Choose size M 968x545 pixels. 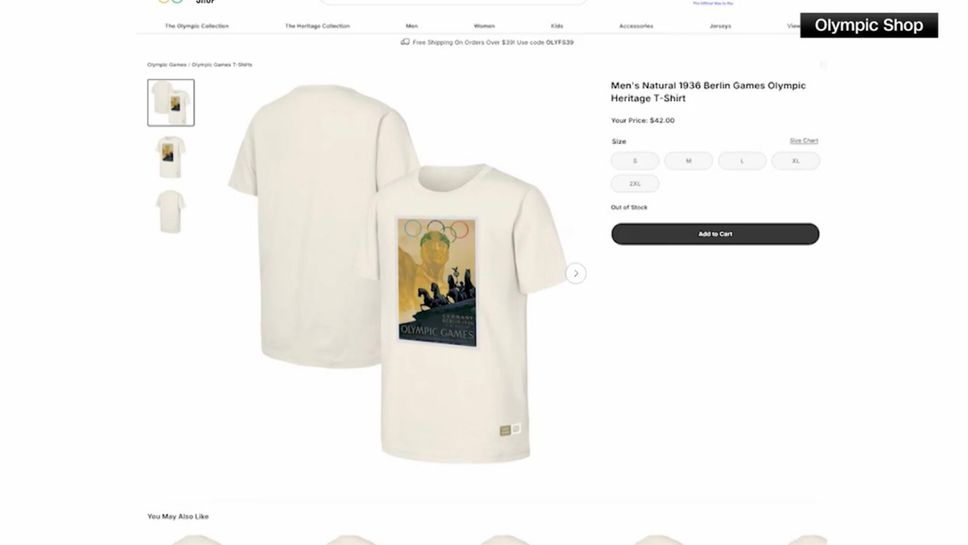pos(688,161)
